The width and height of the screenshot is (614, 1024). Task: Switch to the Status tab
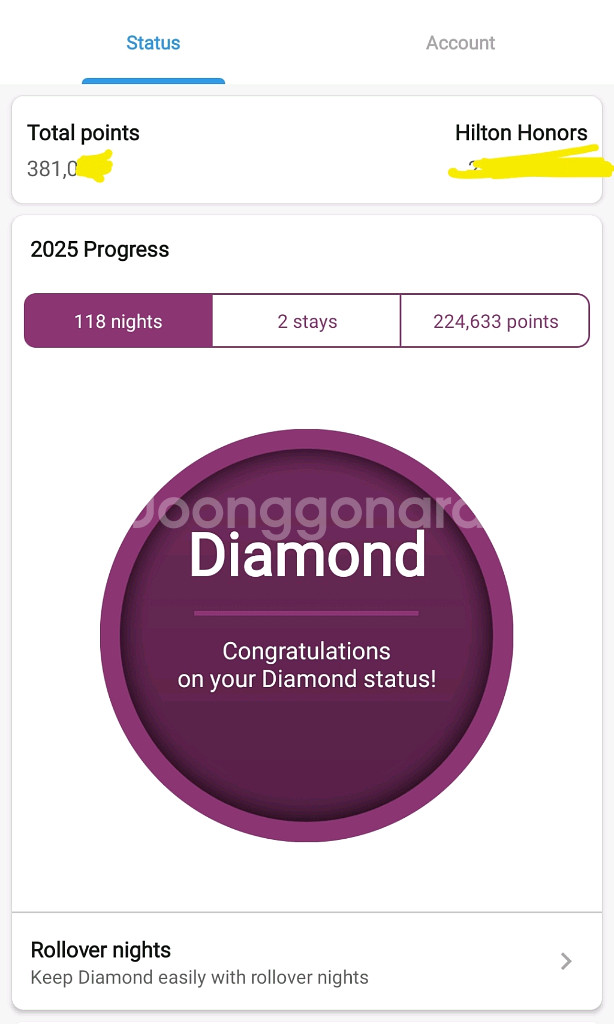pyautogui.click(x=153, y=43)
